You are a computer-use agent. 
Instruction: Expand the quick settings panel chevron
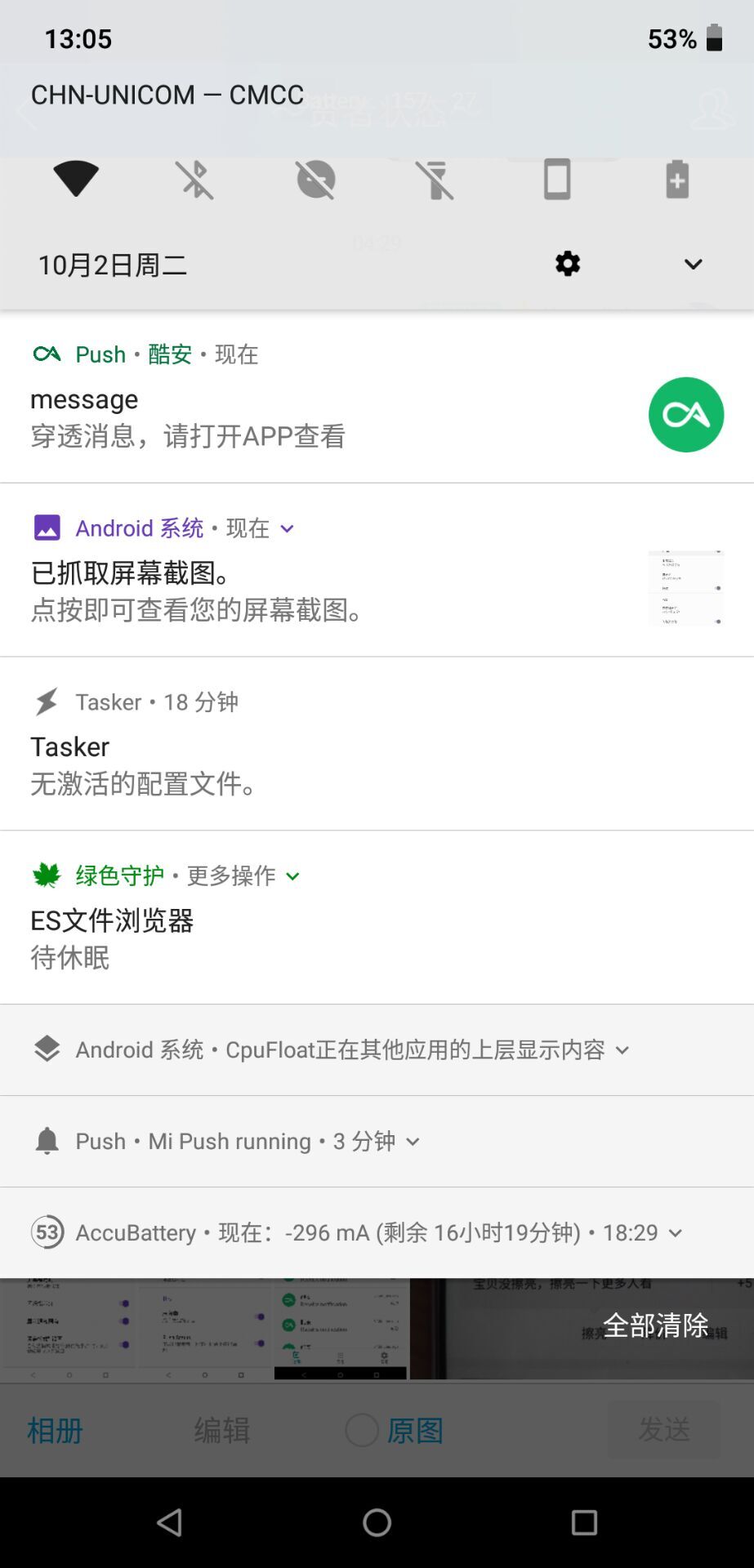click(x=692, y=264)
